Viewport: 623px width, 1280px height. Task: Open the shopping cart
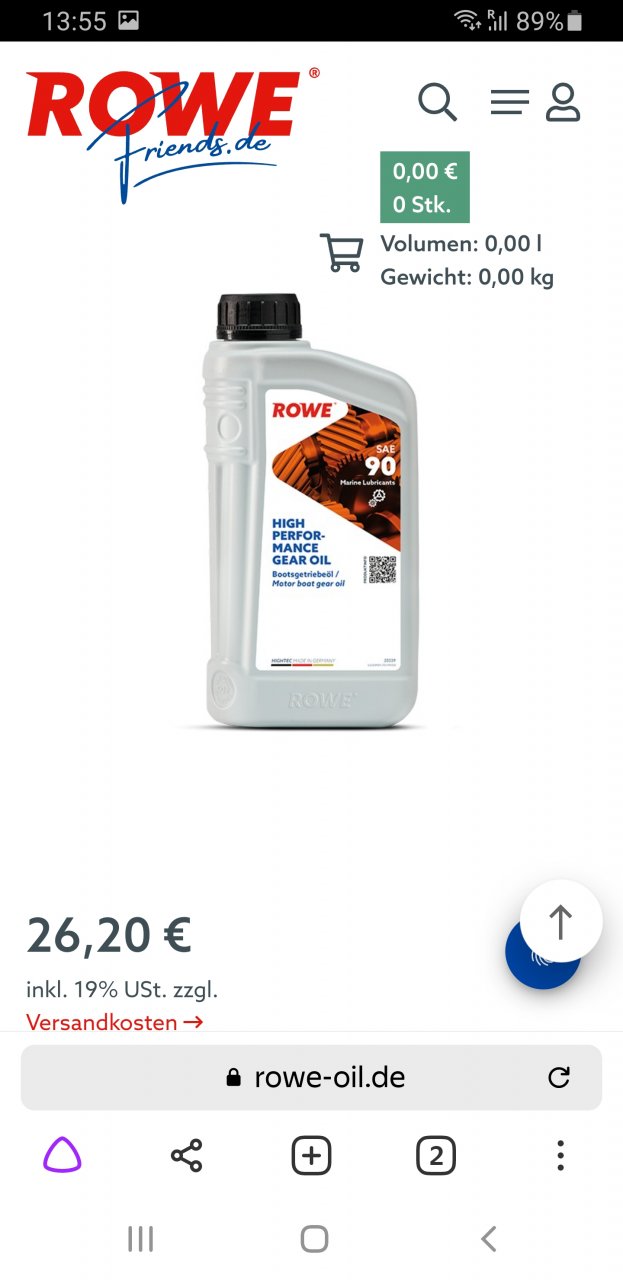tap(341, 252)
